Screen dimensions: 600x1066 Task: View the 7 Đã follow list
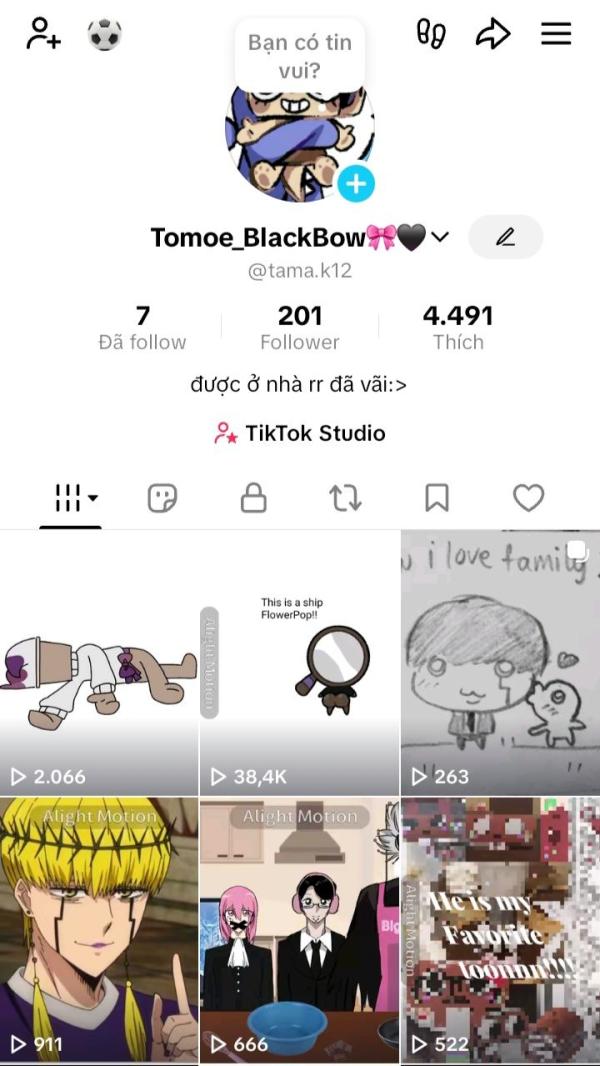click(x=142, y=328)
